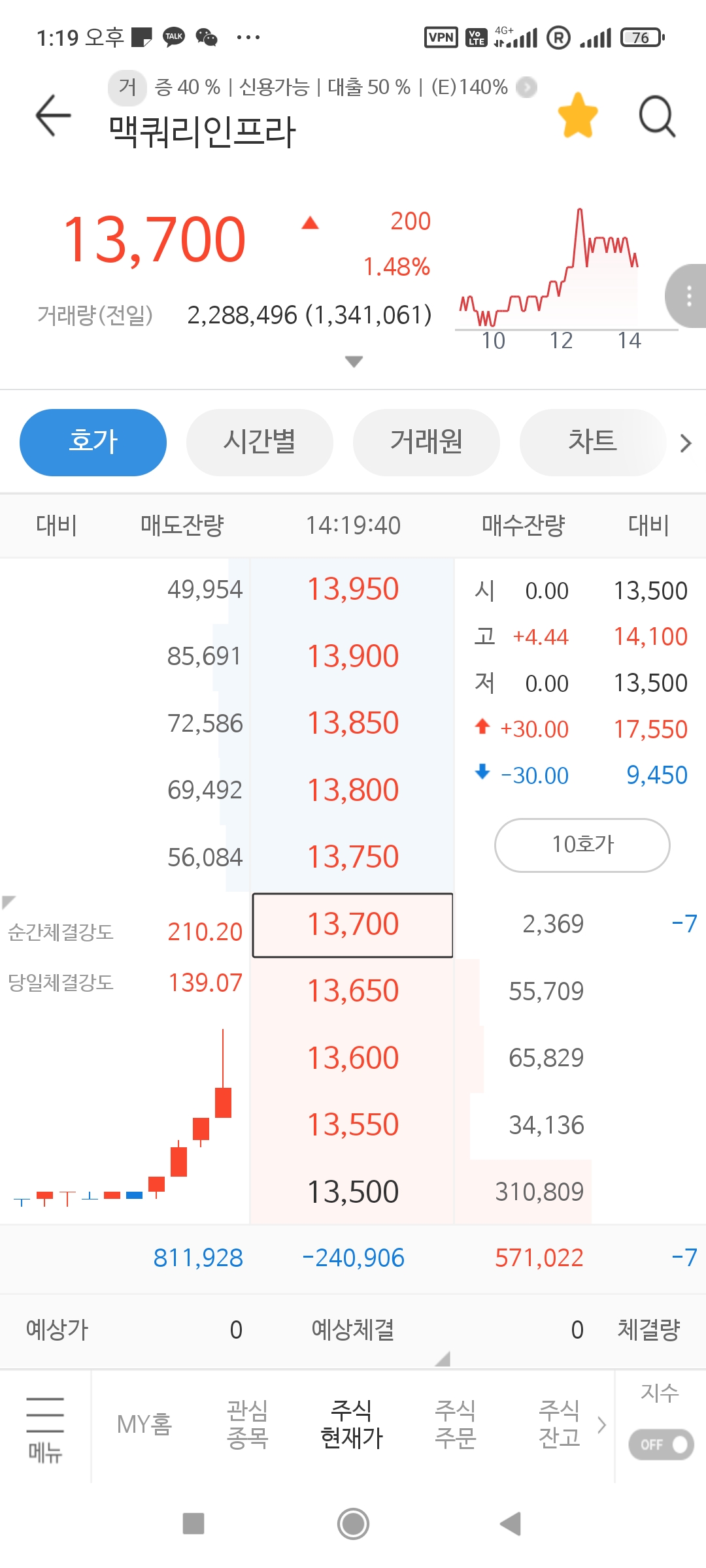Open 관심종목 watchlist
This screenshot has width=706, height=1568.
pos(247,1424)
